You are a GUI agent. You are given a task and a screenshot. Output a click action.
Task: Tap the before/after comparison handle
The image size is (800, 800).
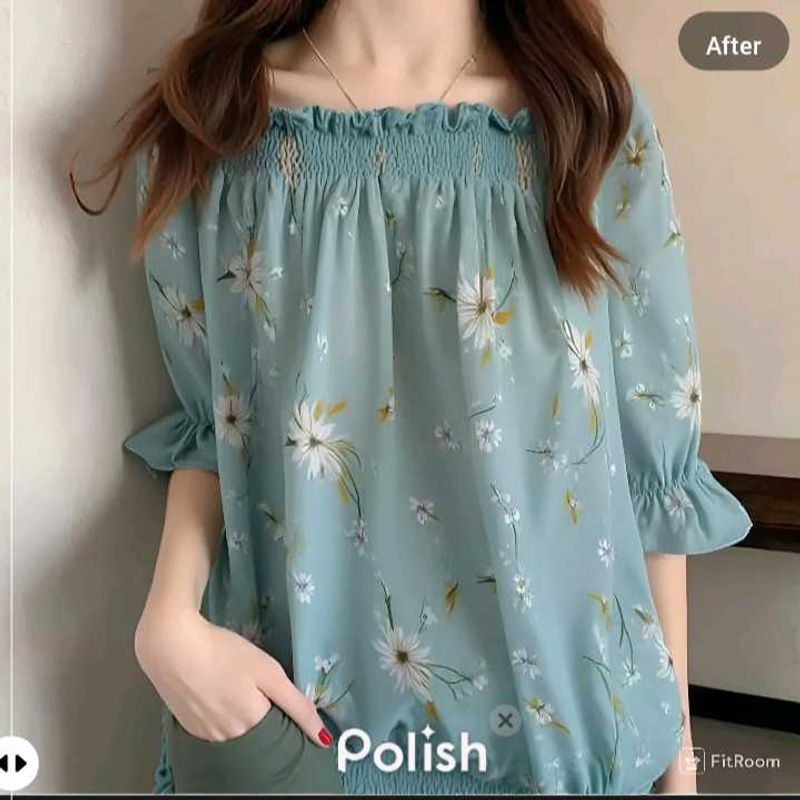point(14,764)
